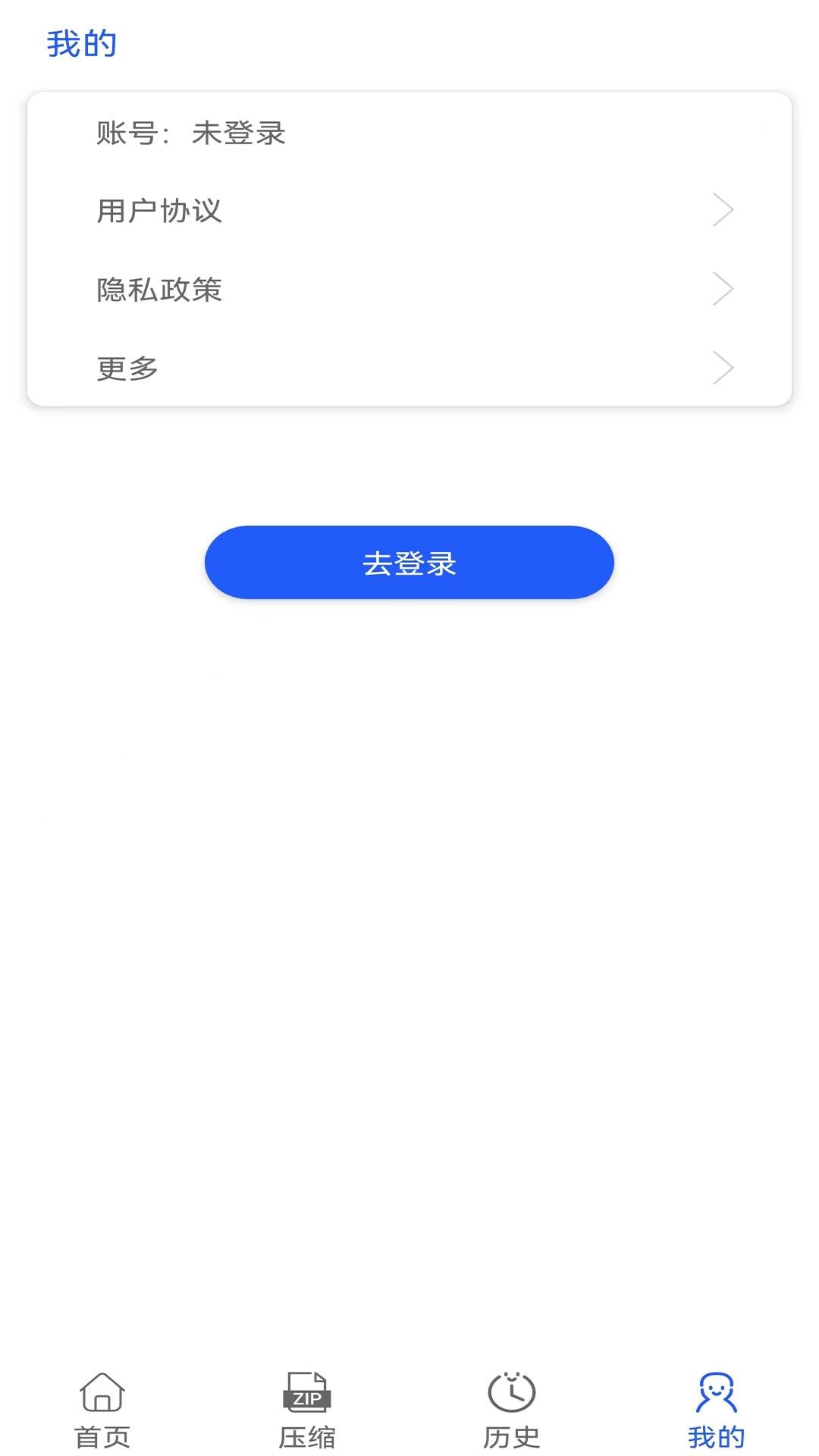Open the 用户协议 row

pyautogui.click(x=409, y=211)
